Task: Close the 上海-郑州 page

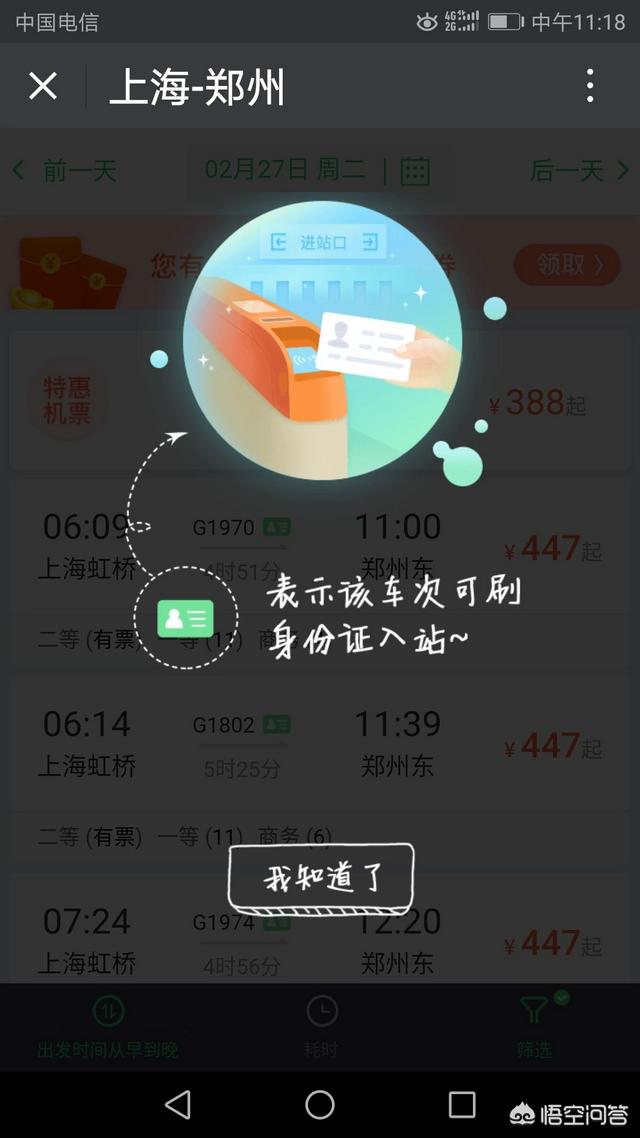Action: tap(43, 87)
